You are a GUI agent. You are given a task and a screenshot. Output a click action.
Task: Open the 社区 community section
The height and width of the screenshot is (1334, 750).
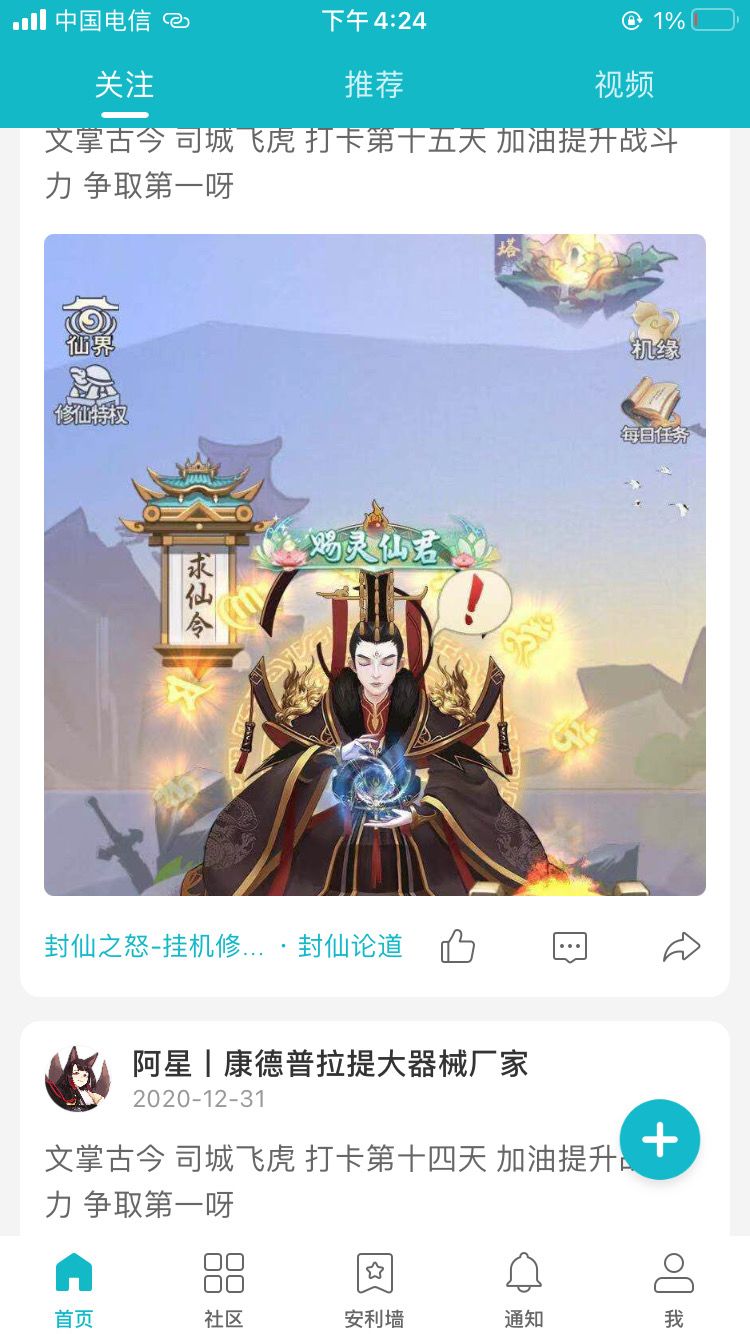pos(223,1288)
